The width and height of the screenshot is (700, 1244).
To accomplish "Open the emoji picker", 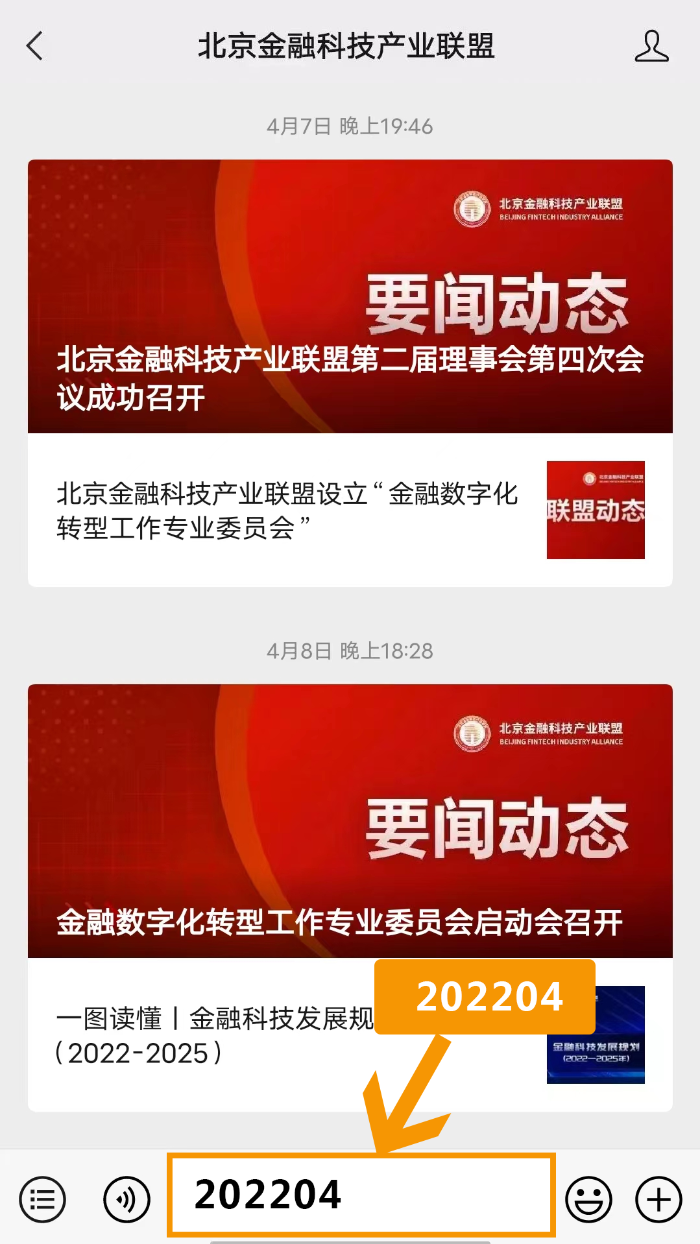I will click(x=589, y=1197).
